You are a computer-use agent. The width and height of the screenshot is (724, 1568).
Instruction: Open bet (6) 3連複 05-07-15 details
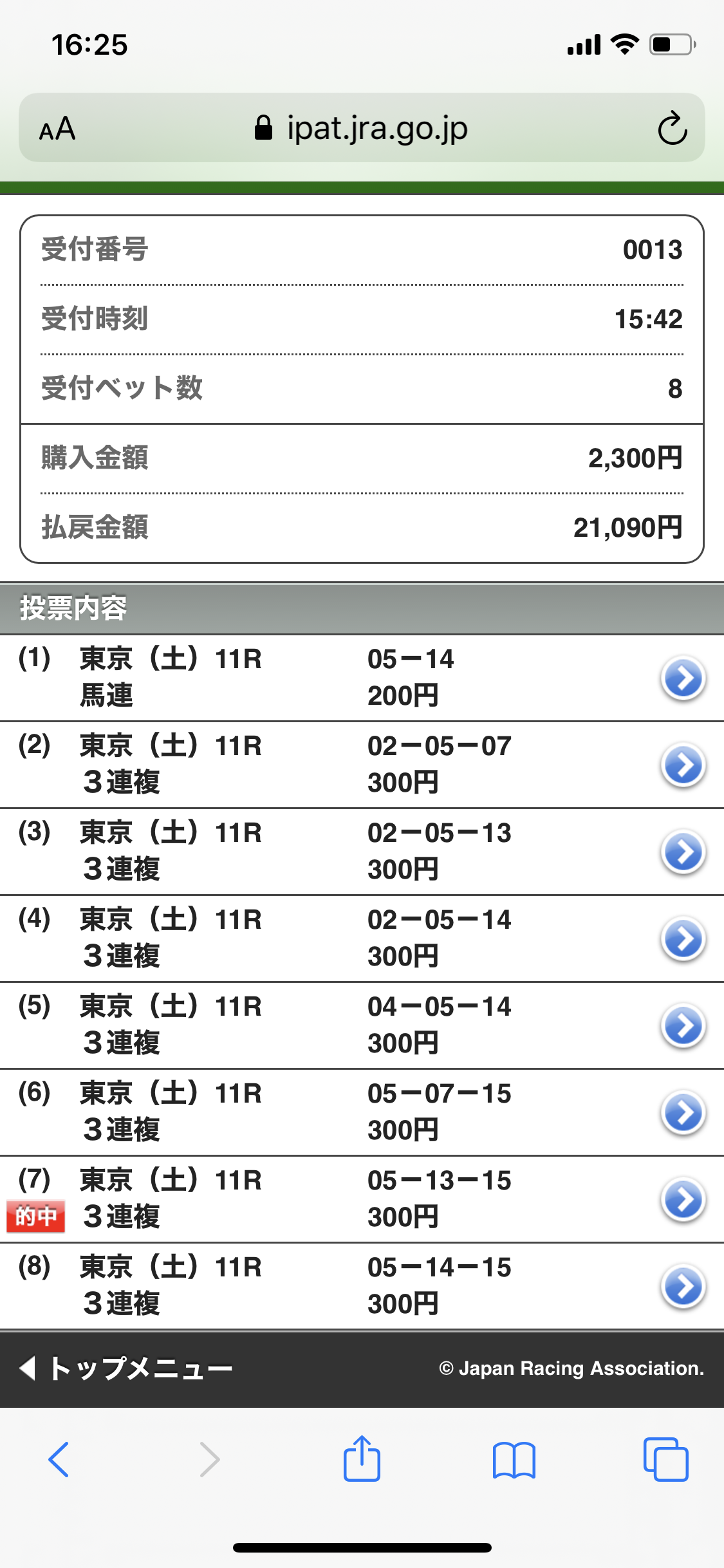683,1112
